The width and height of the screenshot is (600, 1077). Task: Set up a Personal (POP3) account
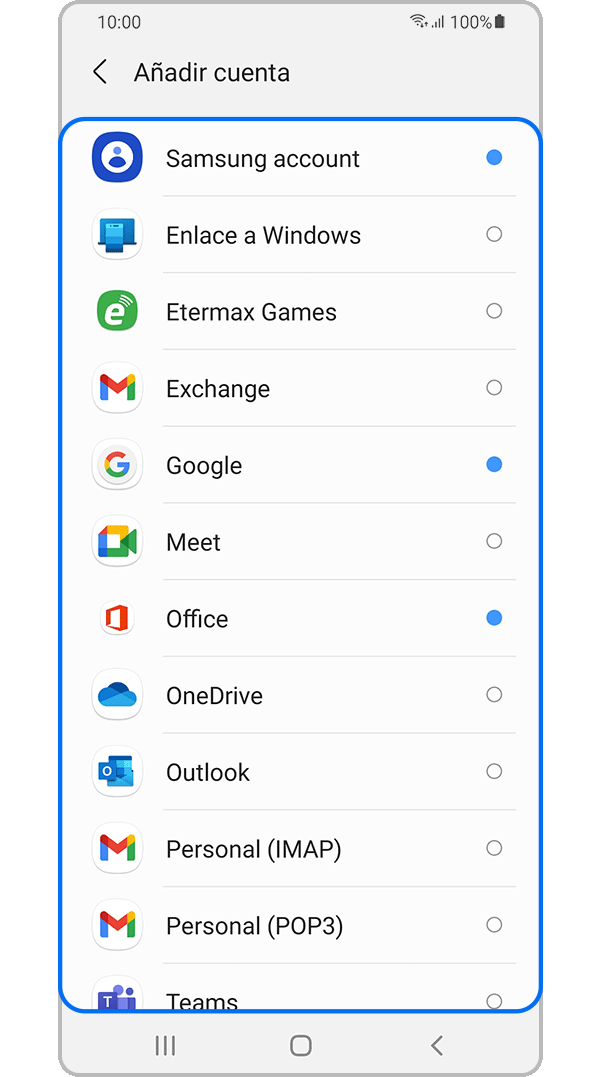click(x=254, y=926)
